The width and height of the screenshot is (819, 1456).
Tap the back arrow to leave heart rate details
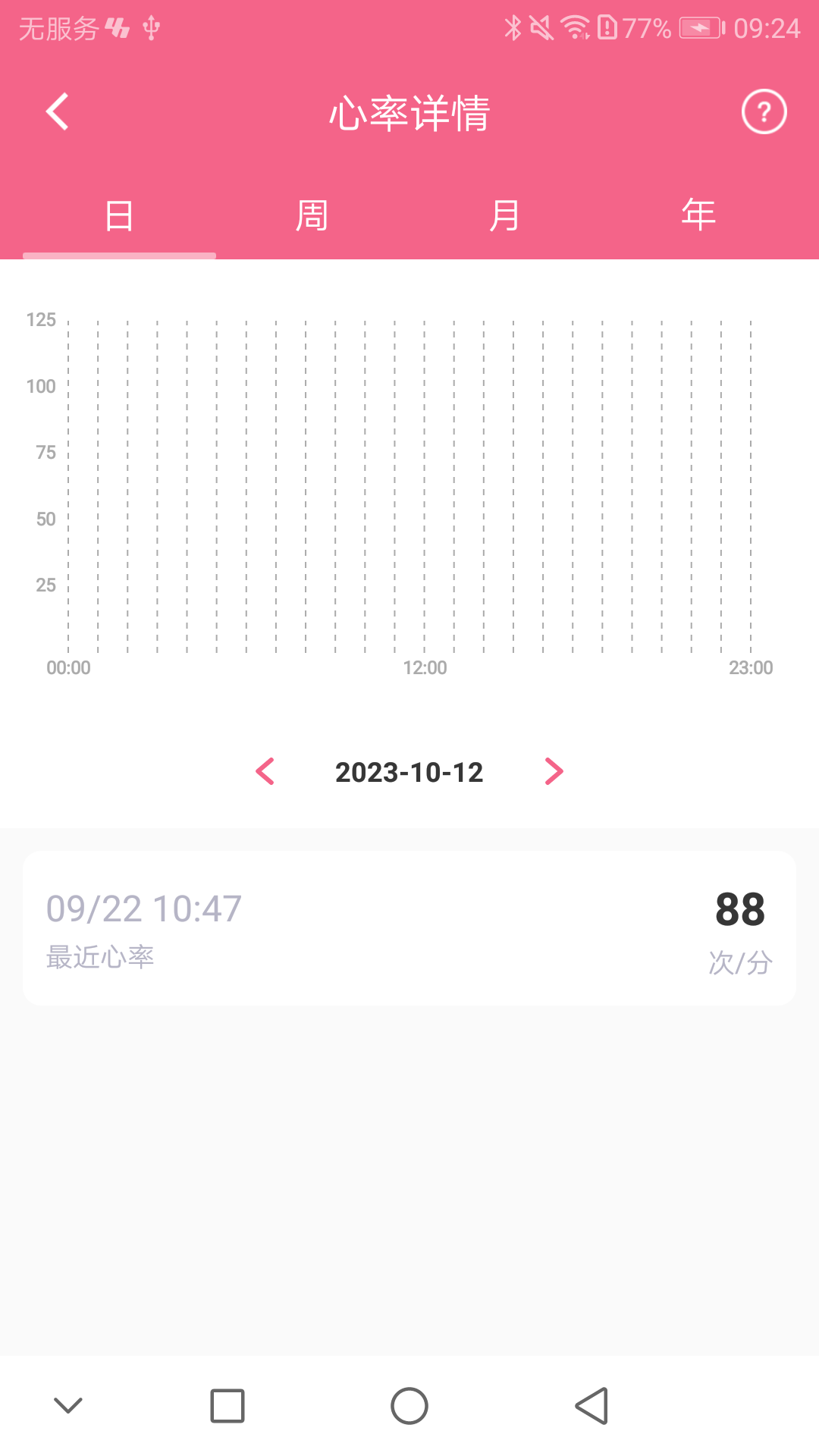[x=57, y=111]
